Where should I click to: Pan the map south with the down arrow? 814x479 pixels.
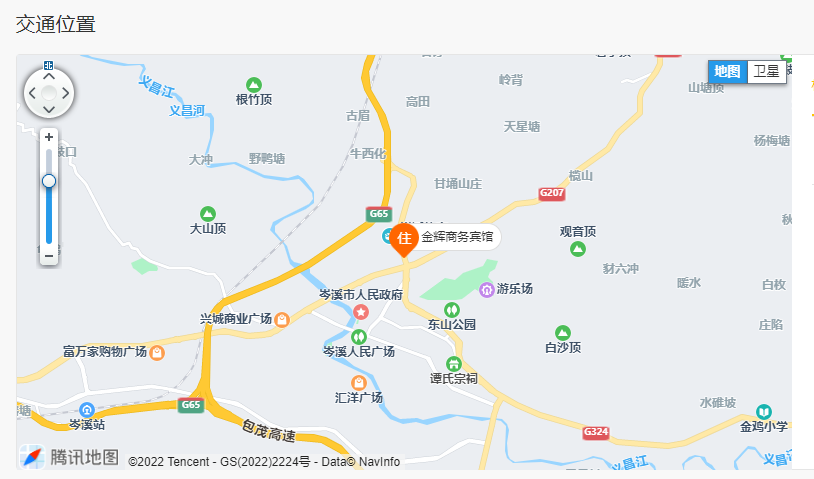point(49,110)
